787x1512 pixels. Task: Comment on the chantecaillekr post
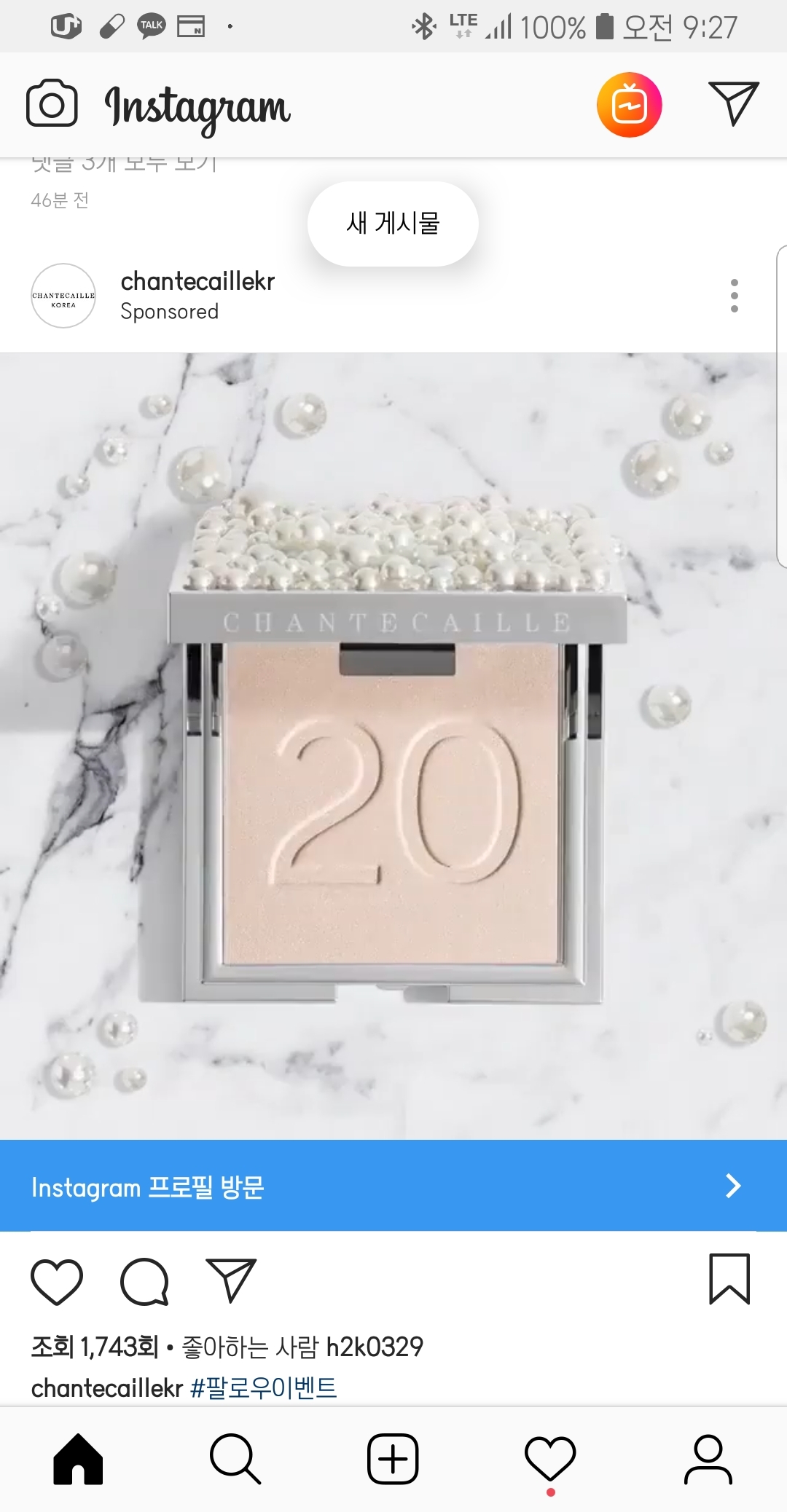coord(144,1281)
